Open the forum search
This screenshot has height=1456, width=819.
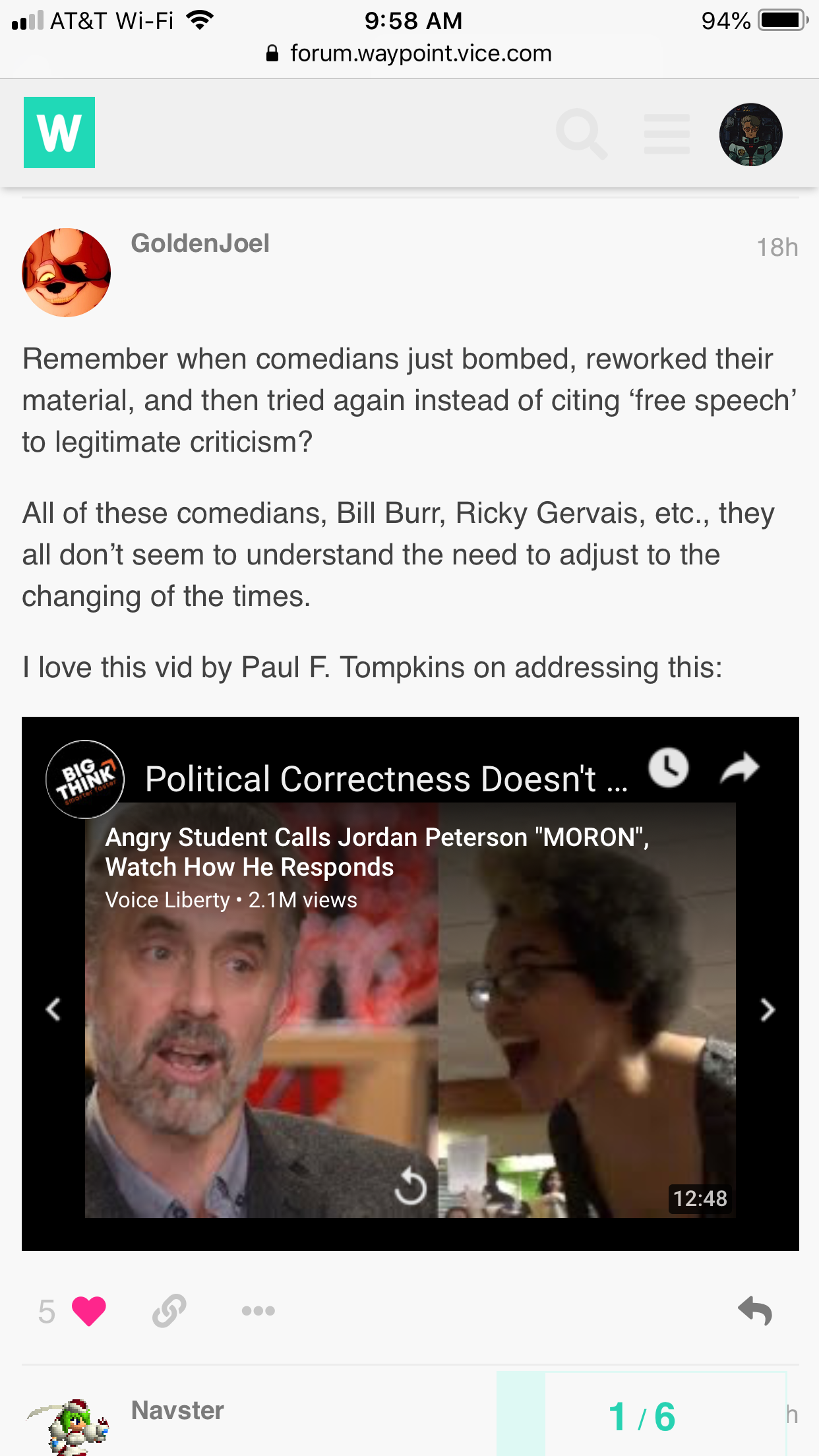click(580, 134)
